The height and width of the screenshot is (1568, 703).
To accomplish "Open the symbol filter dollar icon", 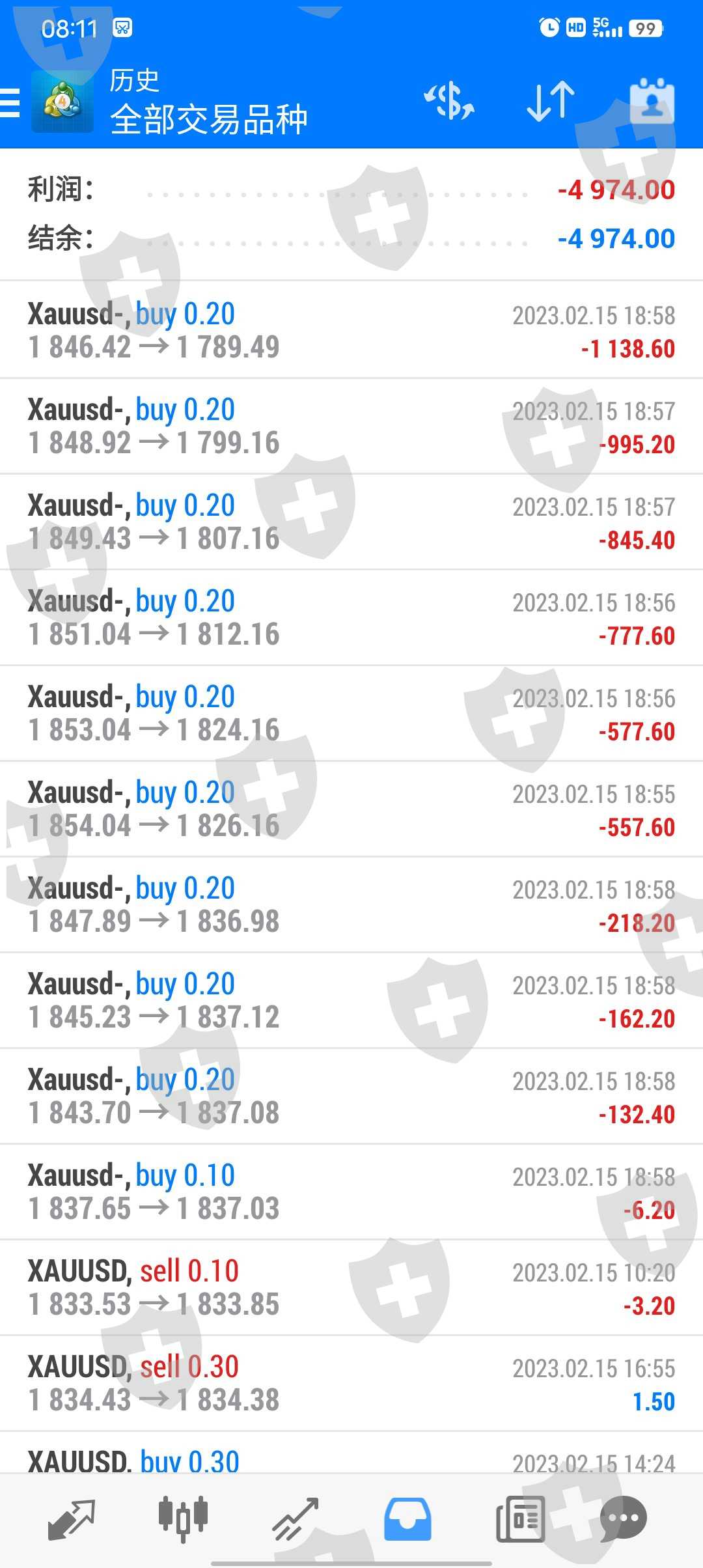I will [x=449, y=102].
